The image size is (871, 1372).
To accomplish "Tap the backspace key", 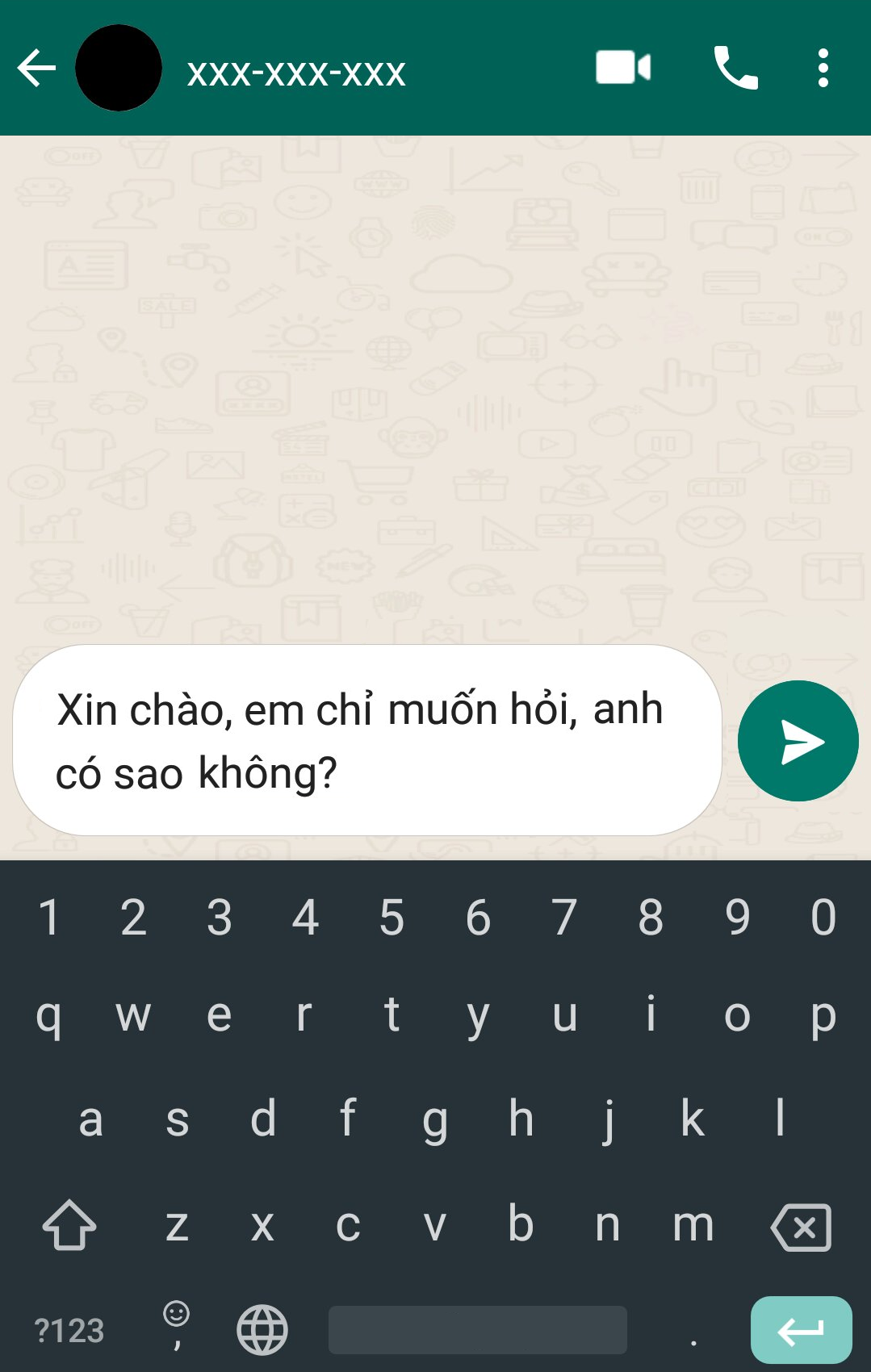I will point(801,1227).
